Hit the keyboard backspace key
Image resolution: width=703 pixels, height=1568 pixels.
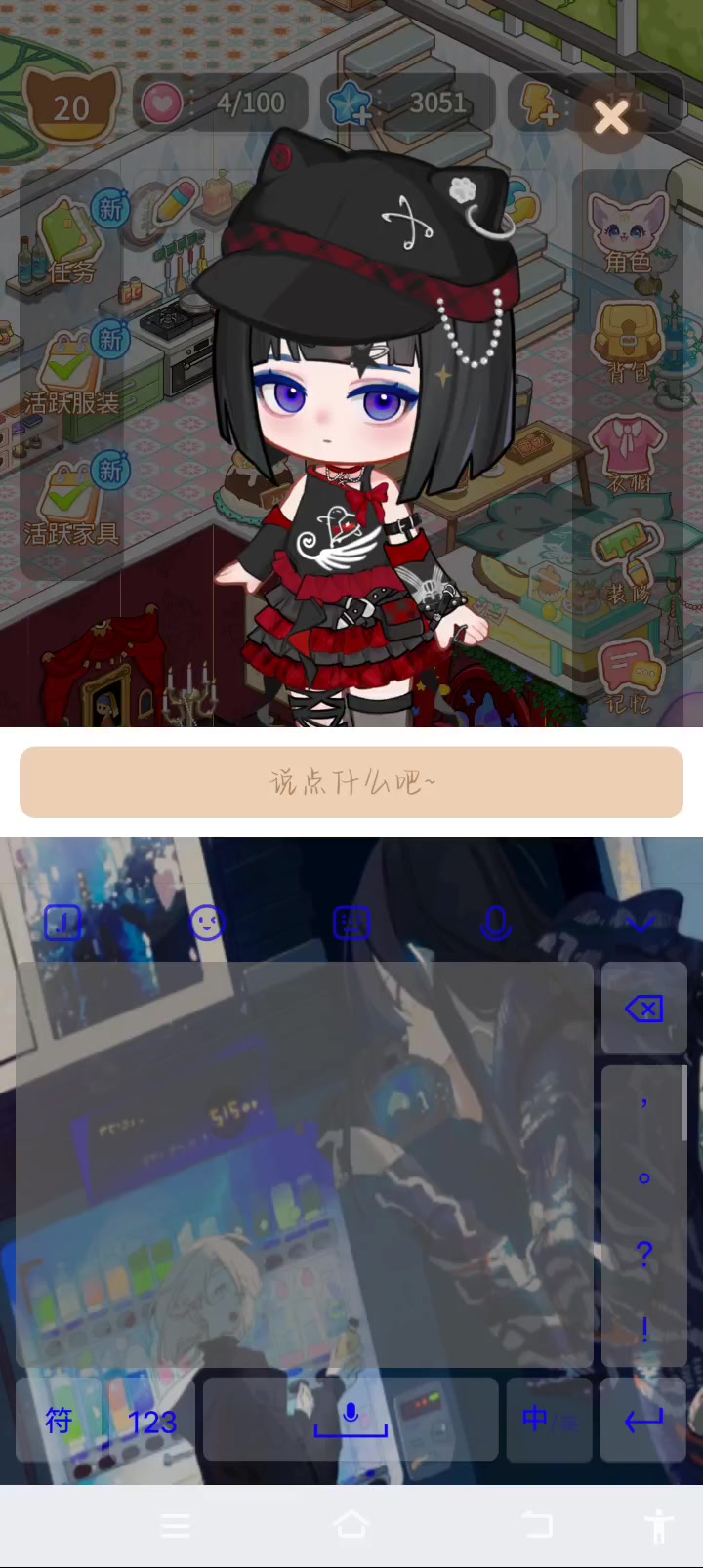pos(643,1009)
